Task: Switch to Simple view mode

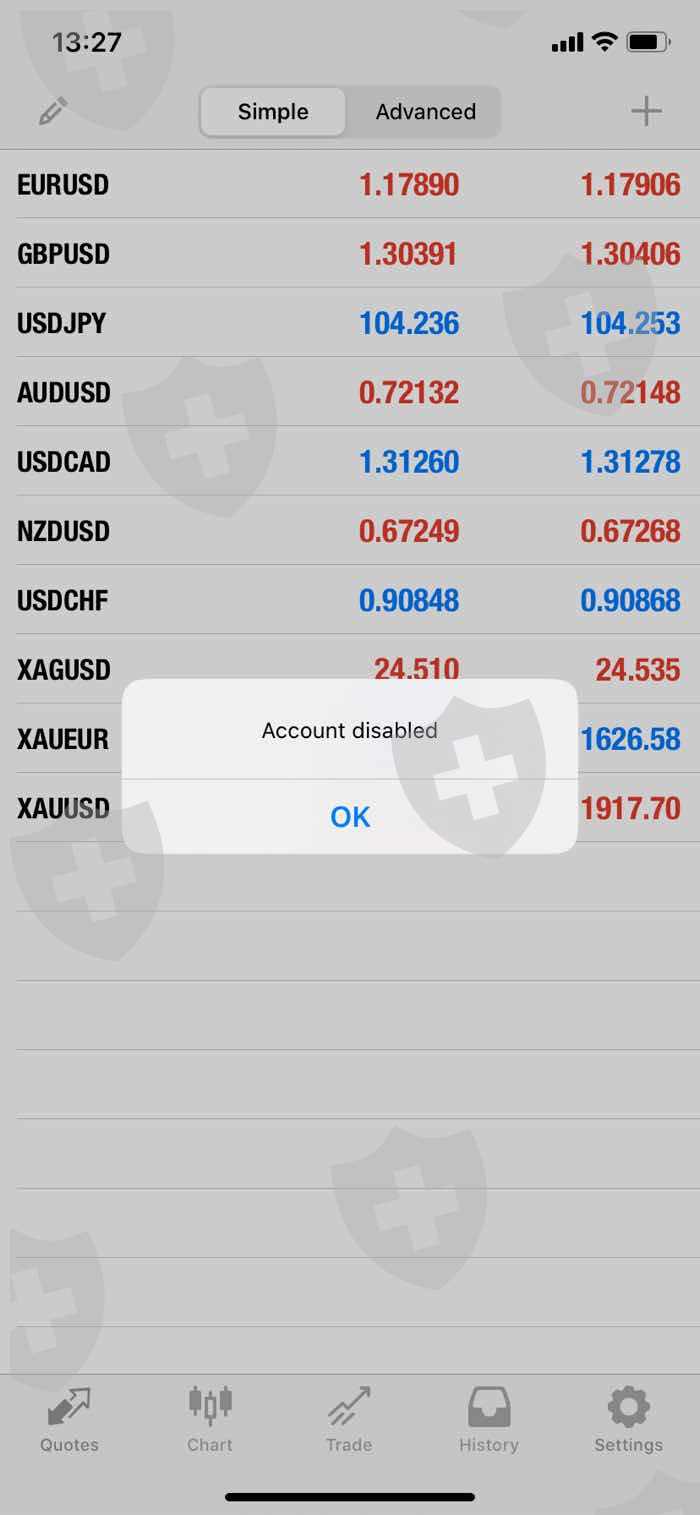Action: [x=273, y=112]
